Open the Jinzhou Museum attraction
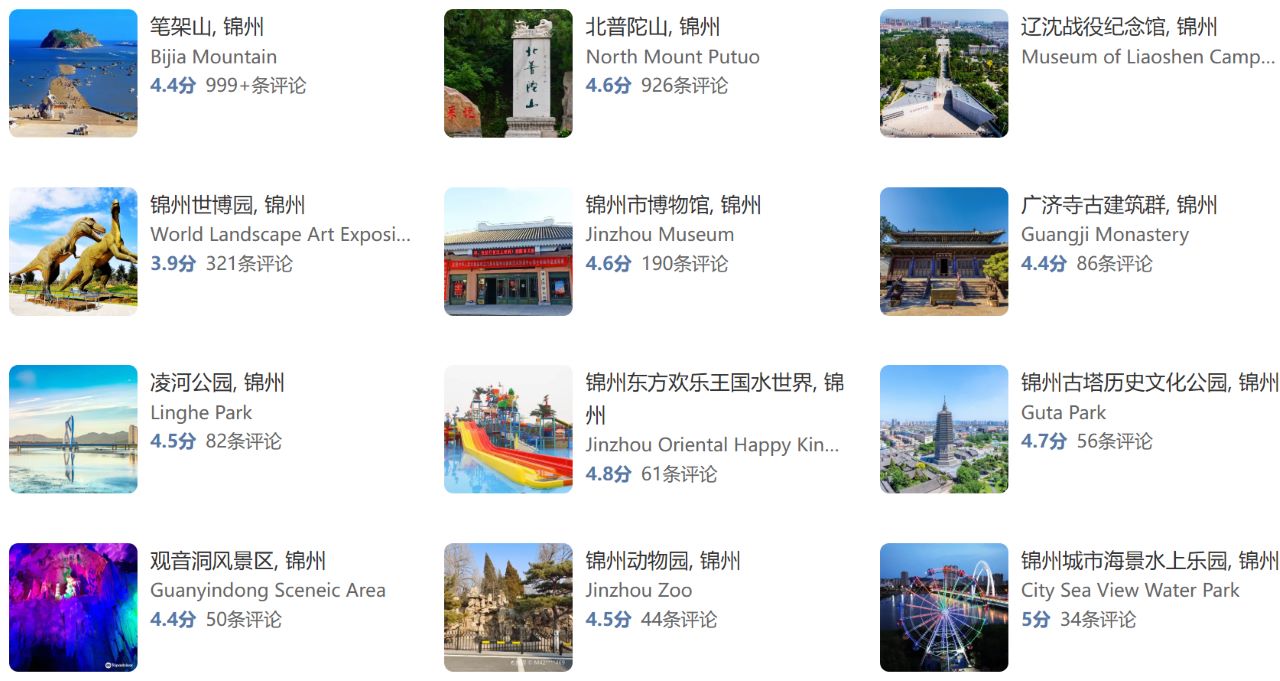 point(672,206)
